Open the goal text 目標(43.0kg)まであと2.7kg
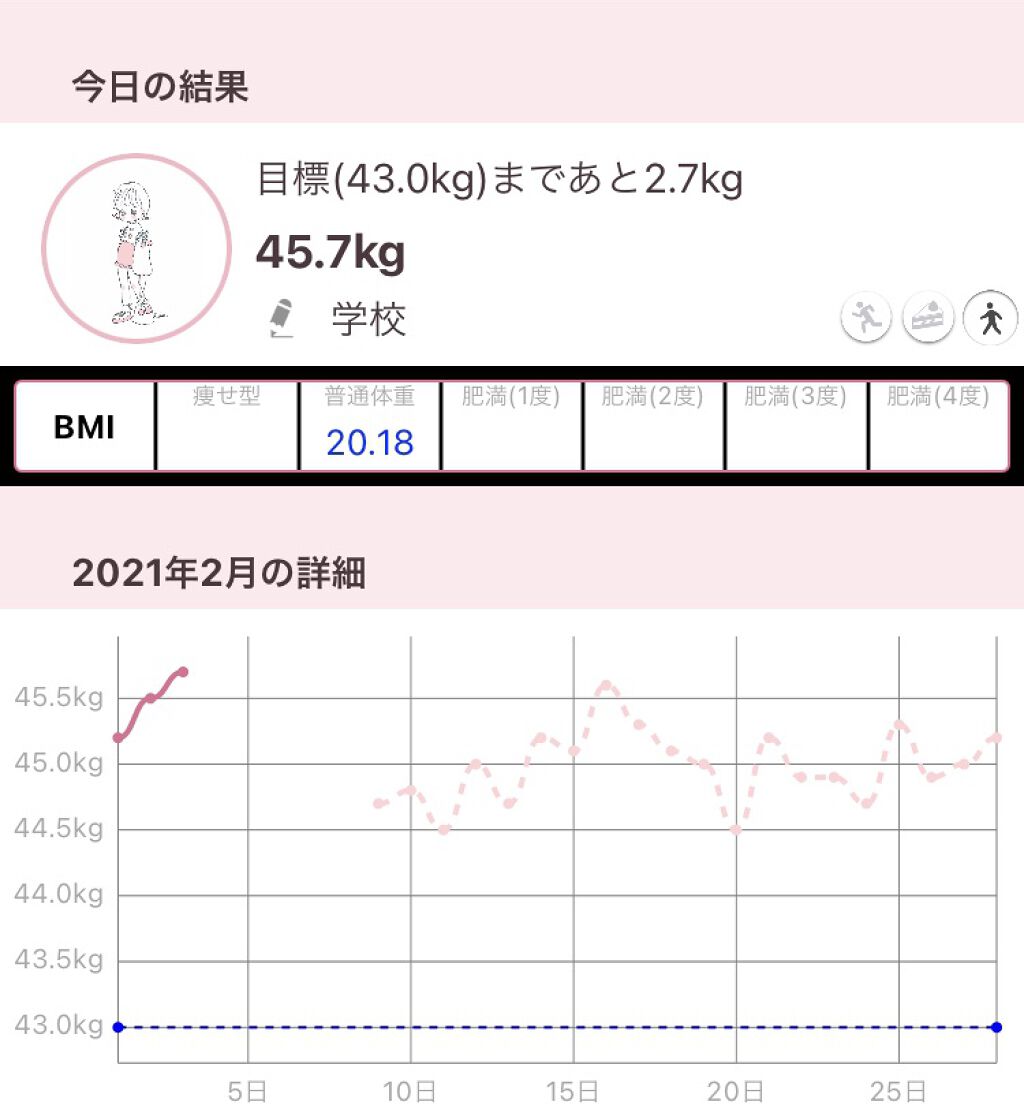 tap(498, 180)
